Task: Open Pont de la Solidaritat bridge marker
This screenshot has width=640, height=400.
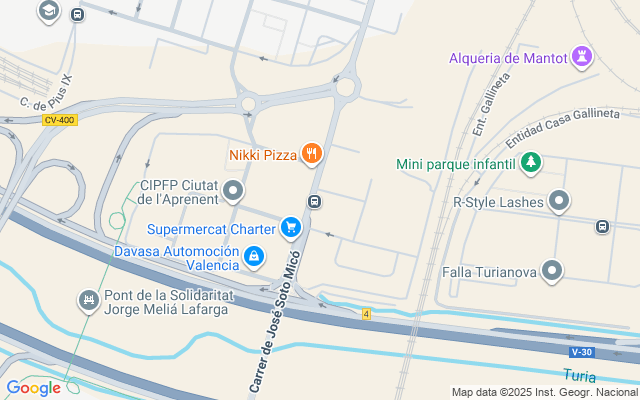Action: click(89, 299)
